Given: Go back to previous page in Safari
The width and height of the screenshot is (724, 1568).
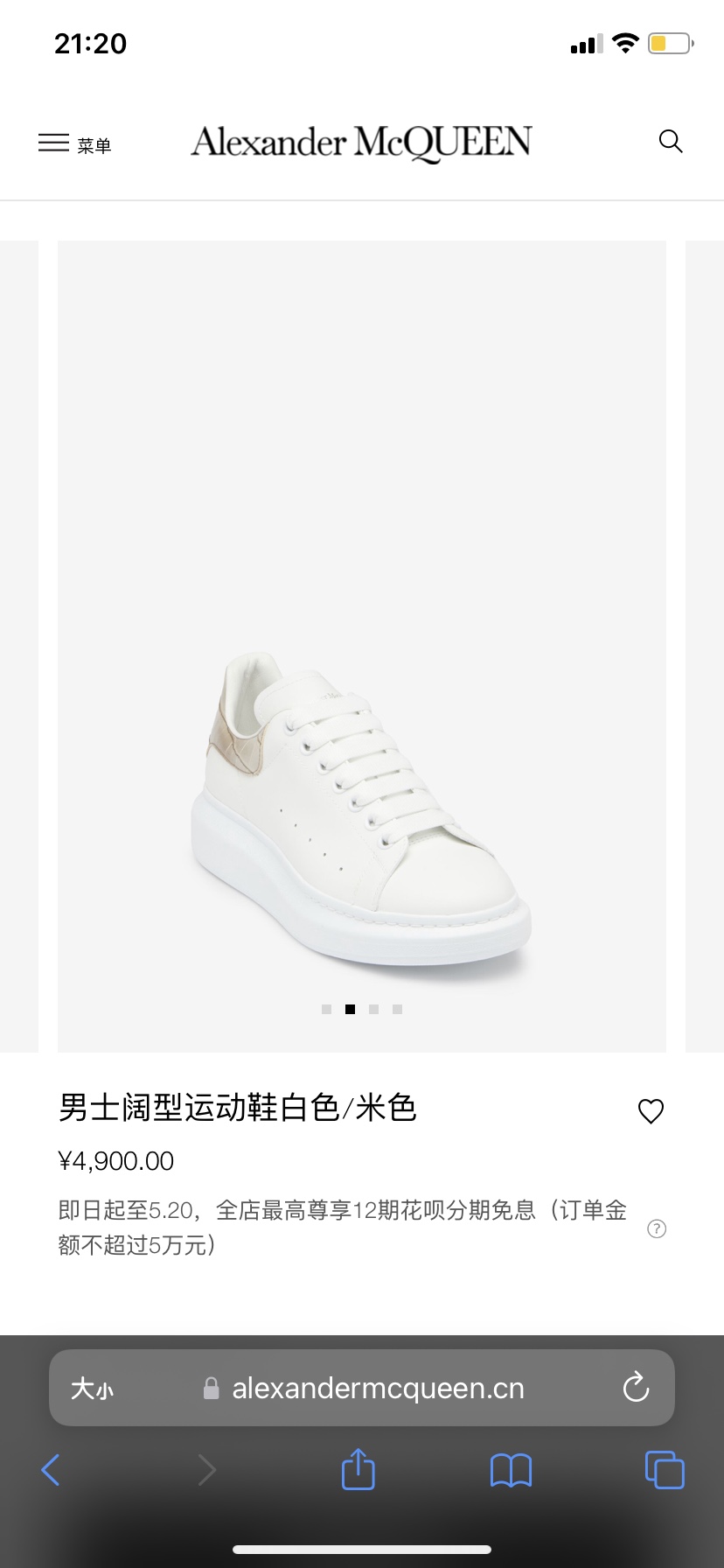Looking at the screenshot, I should pos(51,1470).
